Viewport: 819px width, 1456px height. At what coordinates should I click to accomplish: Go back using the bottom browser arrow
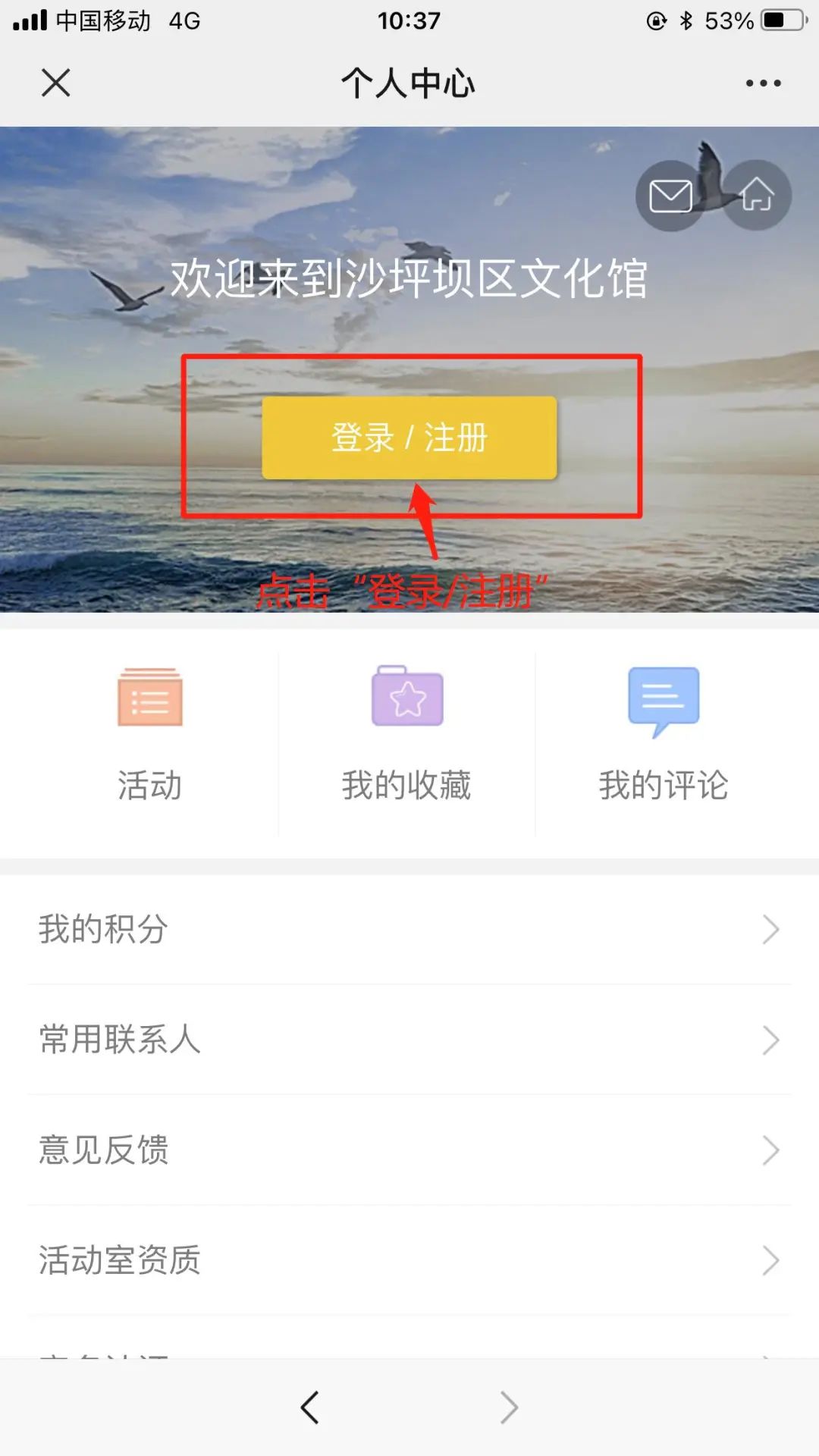point(310,1407)
